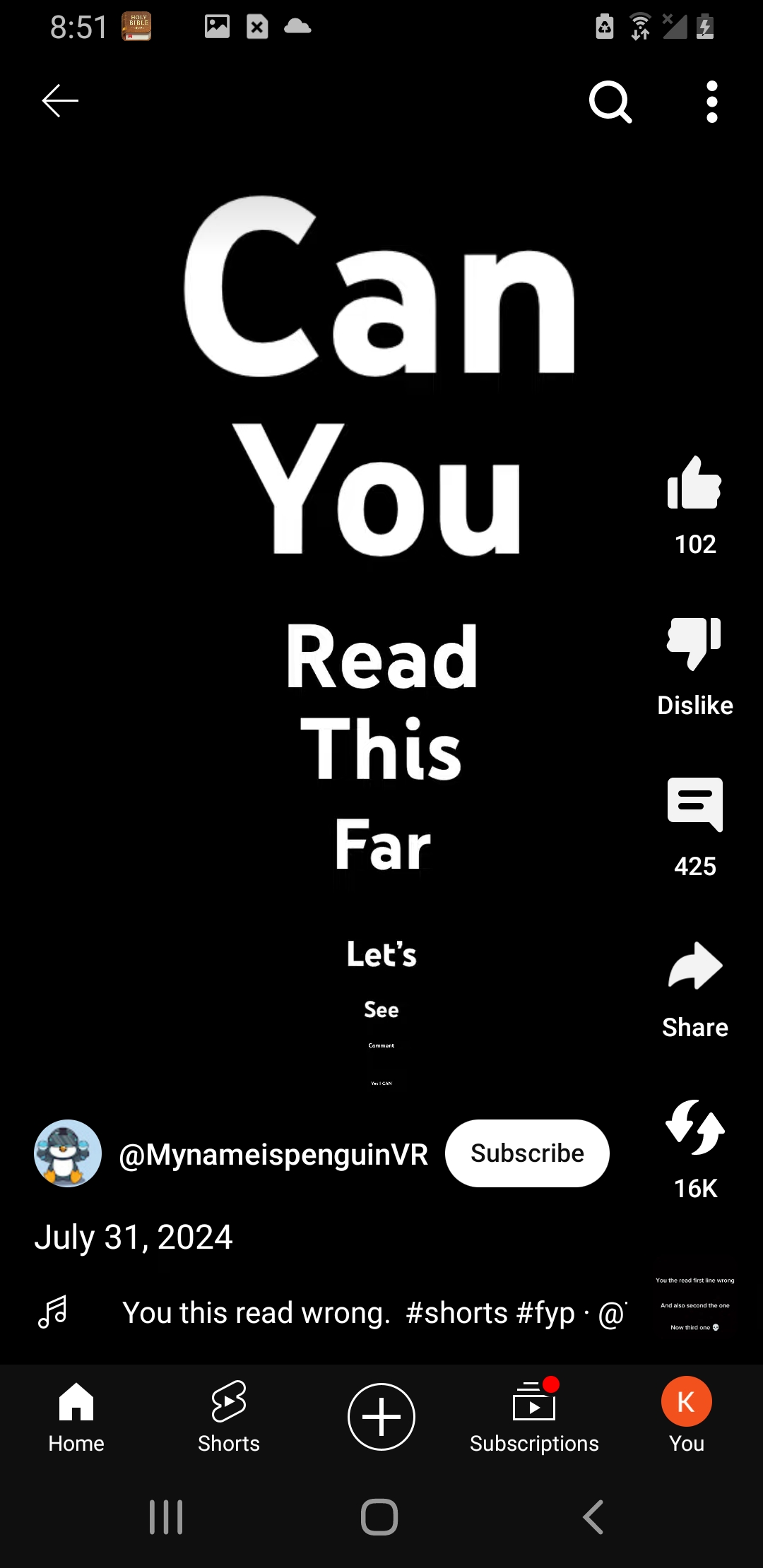This screenshot has width=763, height=1568.
Task: Open recent apps from system bar
Action: [166, 1517]
